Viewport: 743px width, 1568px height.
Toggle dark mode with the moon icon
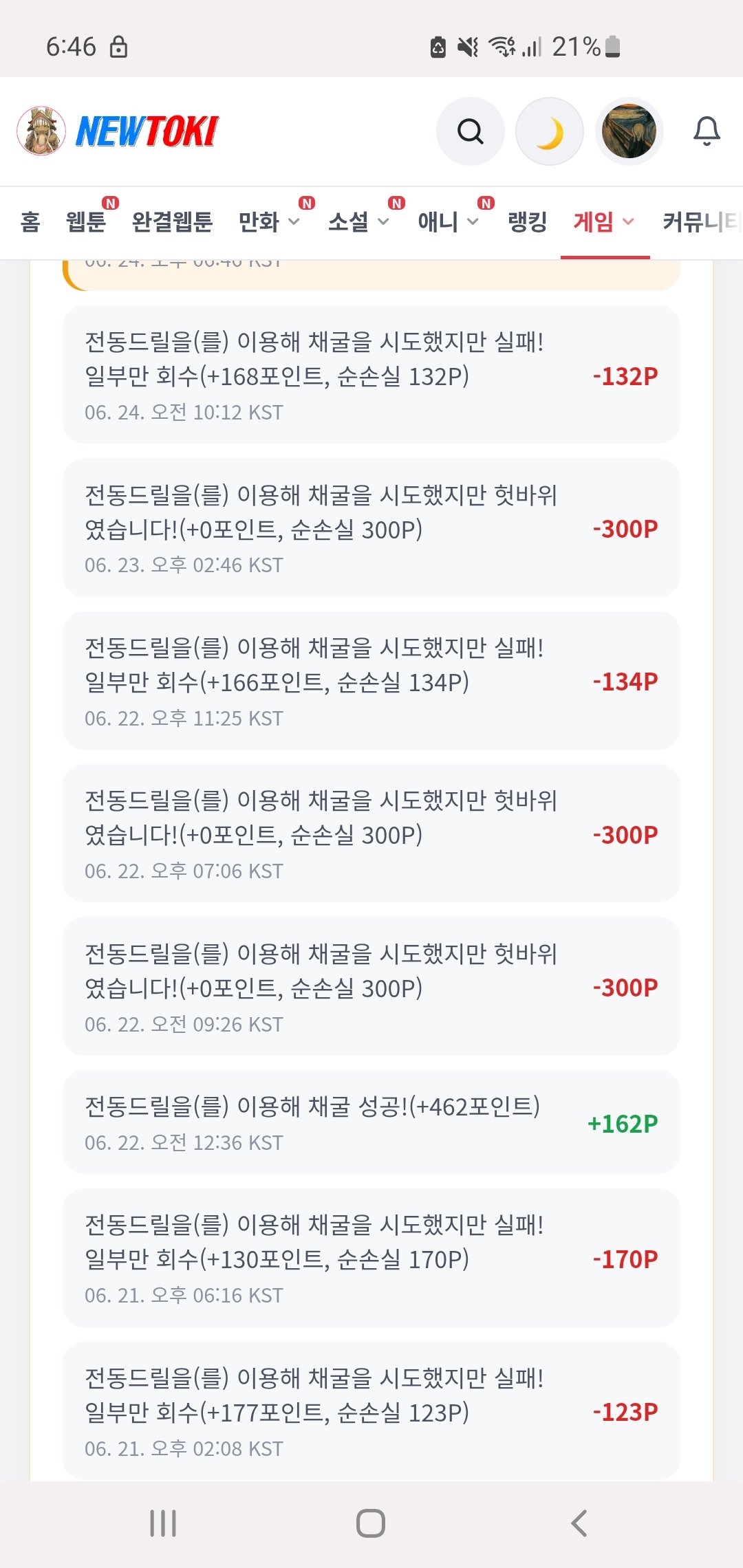550,131
